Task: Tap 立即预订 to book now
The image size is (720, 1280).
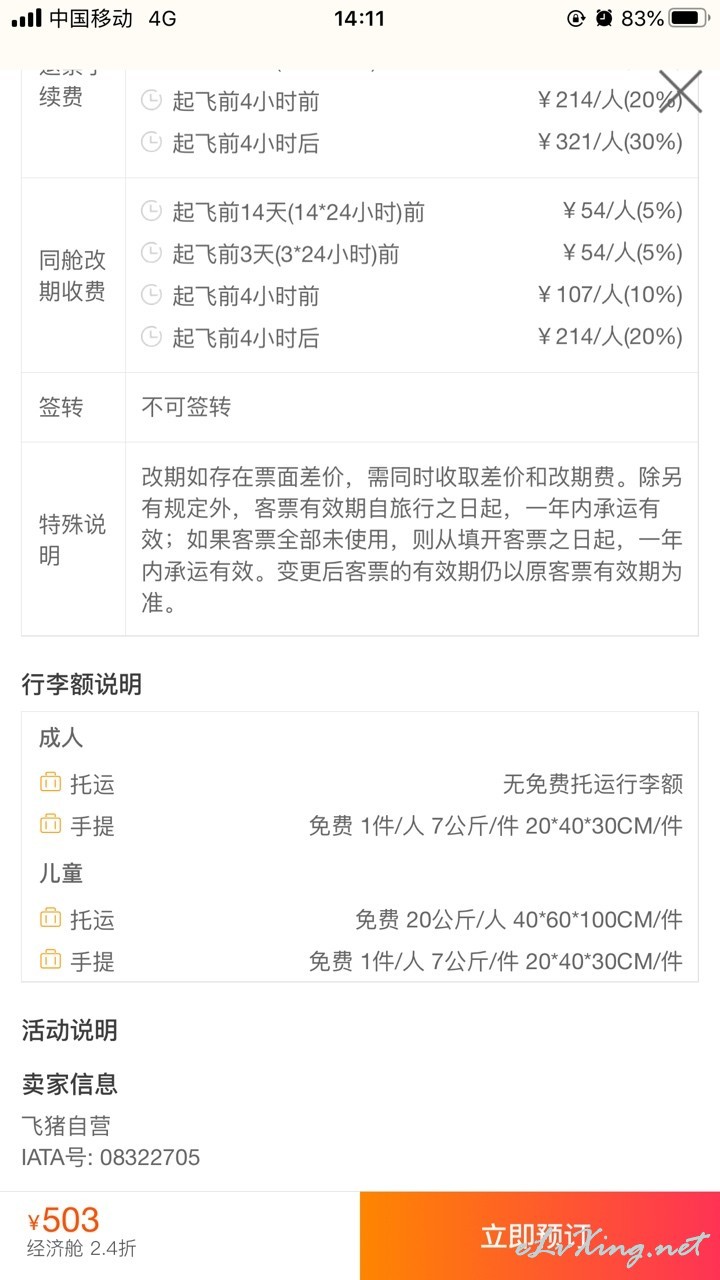Action: coord(540,1236)
